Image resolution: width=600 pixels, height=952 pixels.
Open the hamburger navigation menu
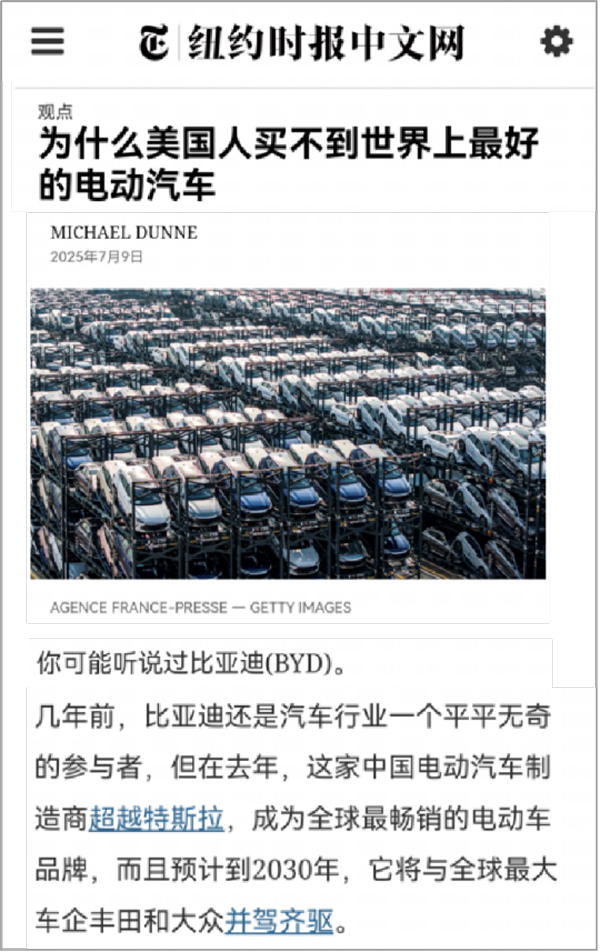click(47, 41)
